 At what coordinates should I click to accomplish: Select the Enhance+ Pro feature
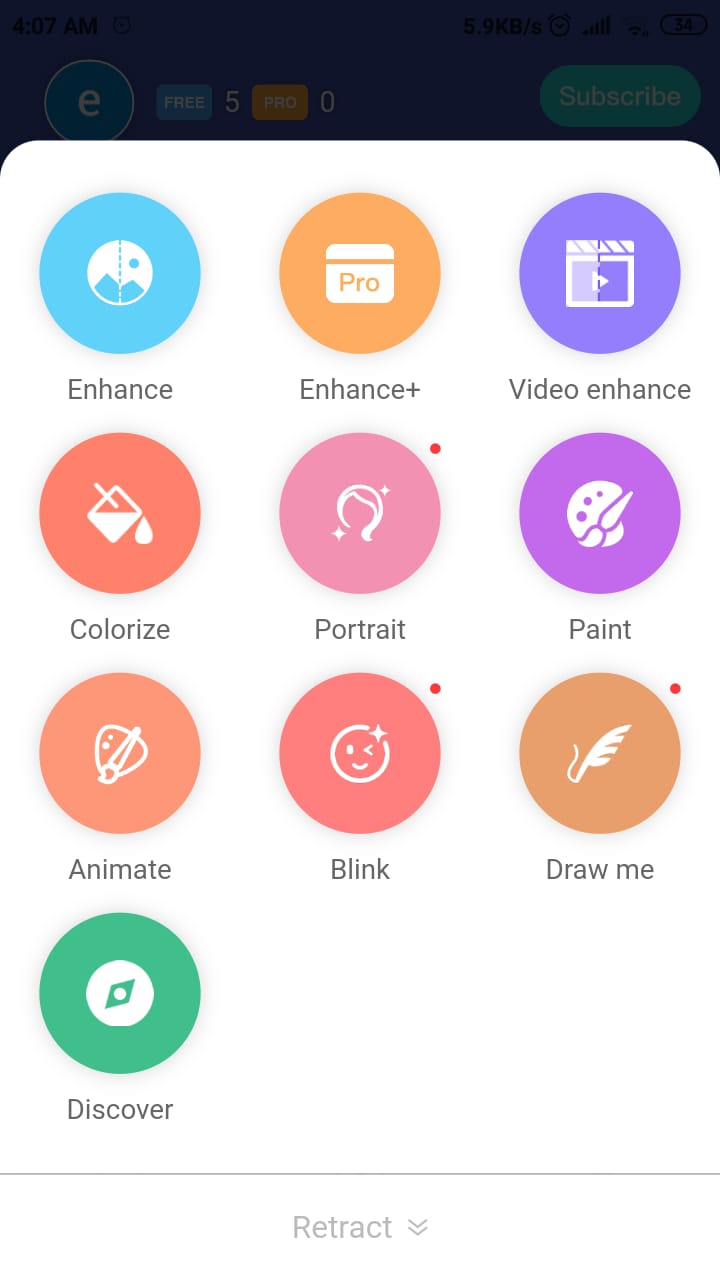click(360, 273)
